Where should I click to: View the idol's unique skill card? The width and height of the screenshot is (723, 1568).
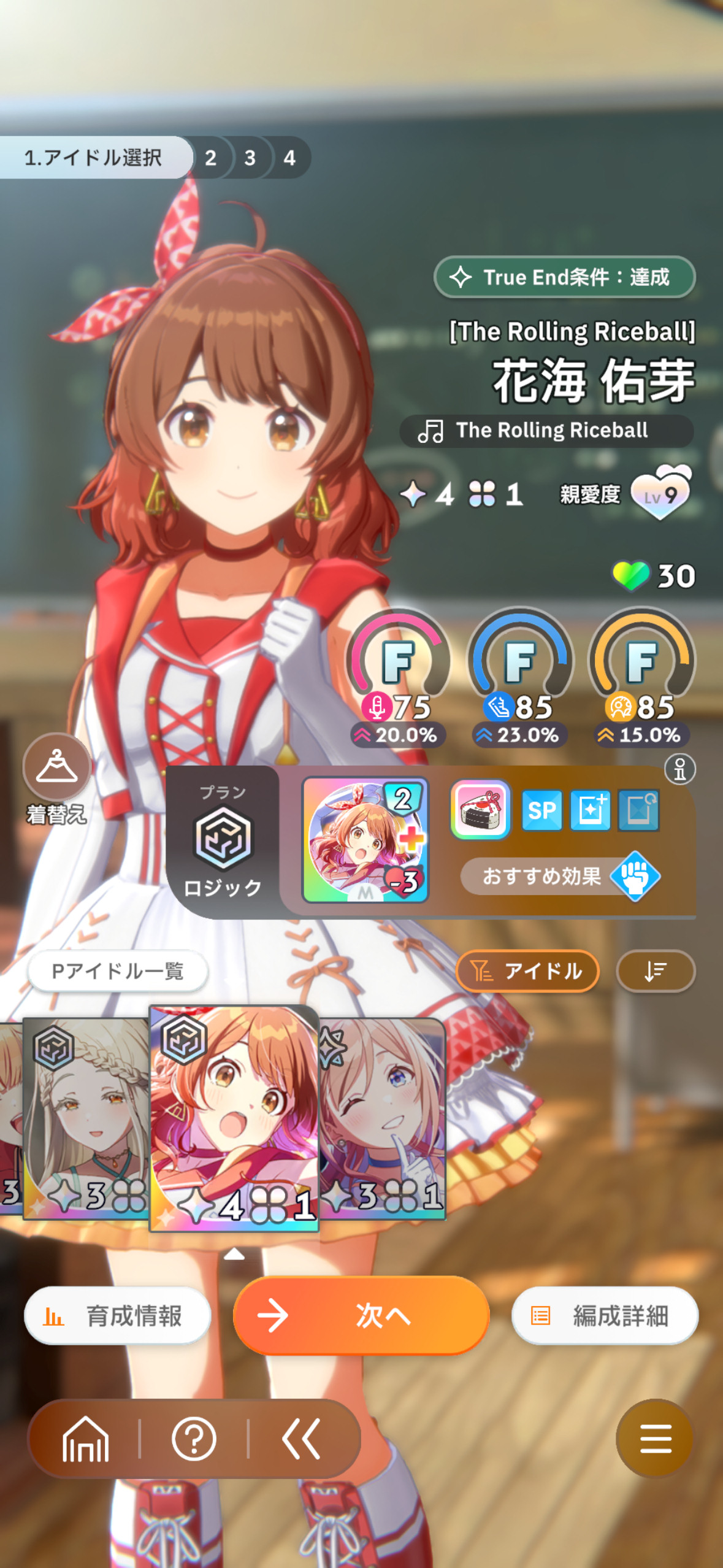point(365,840)
